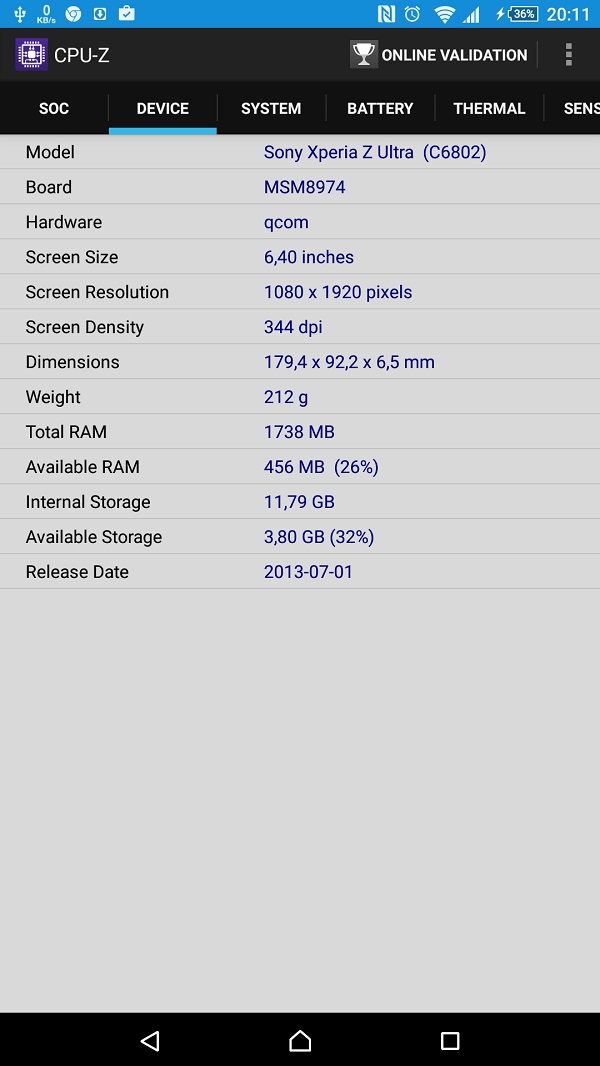
Task: Go to the Thermal tab
Action: pos(489,108)
